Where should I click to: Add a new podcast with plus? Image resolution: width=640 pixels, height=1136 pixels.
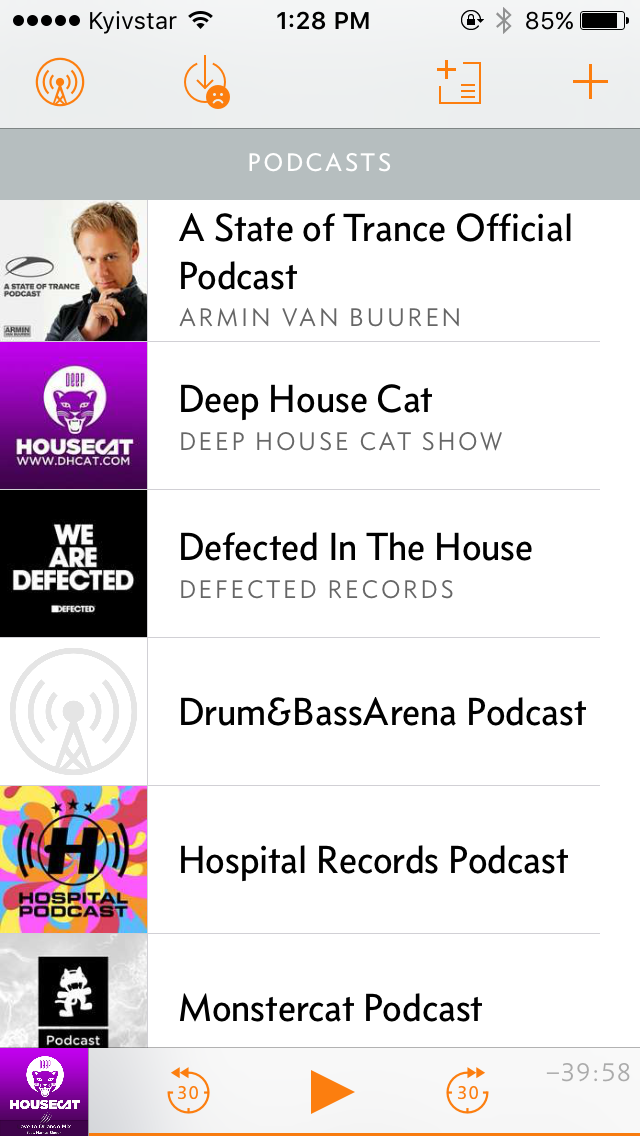click(x=590, y=82)
